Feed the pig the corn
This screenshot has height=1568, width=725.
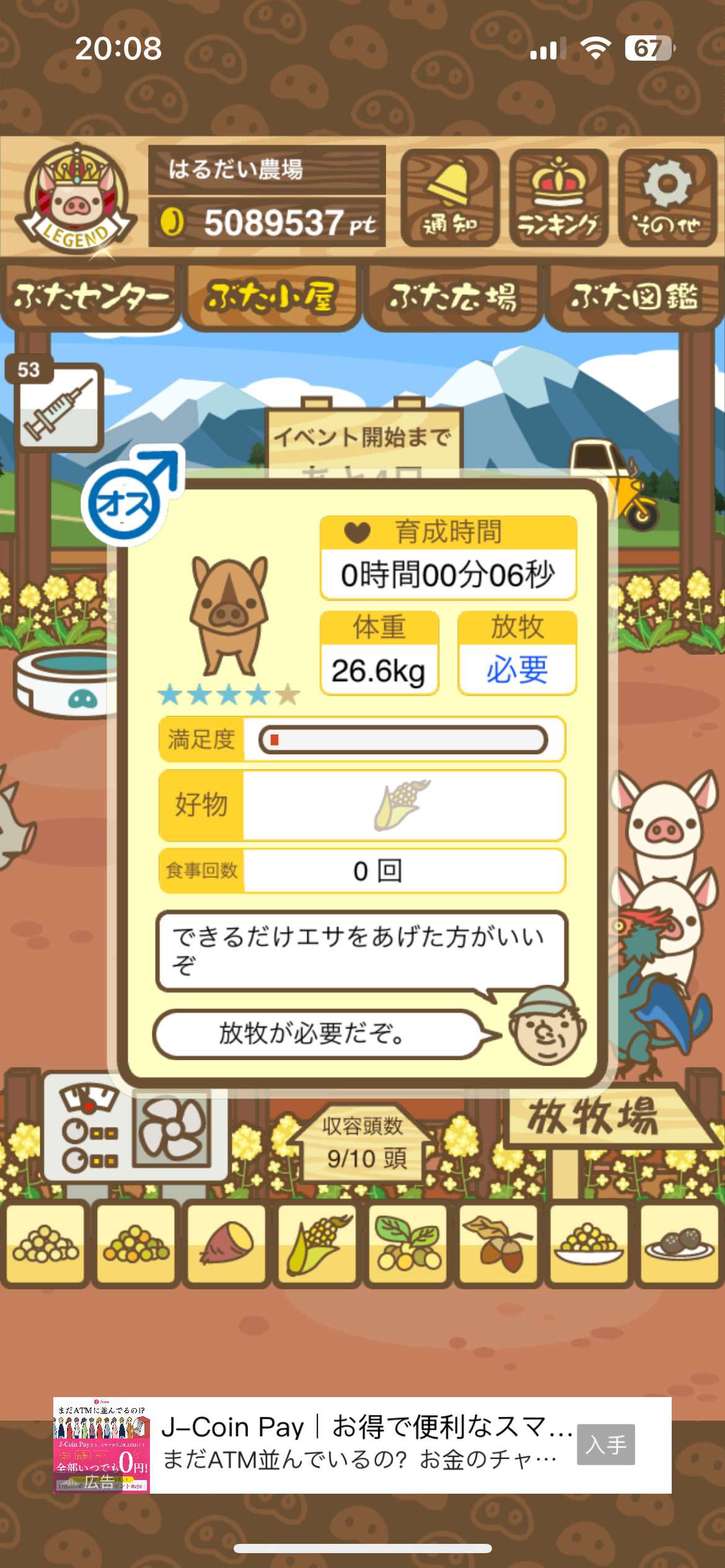[317, 1244]
